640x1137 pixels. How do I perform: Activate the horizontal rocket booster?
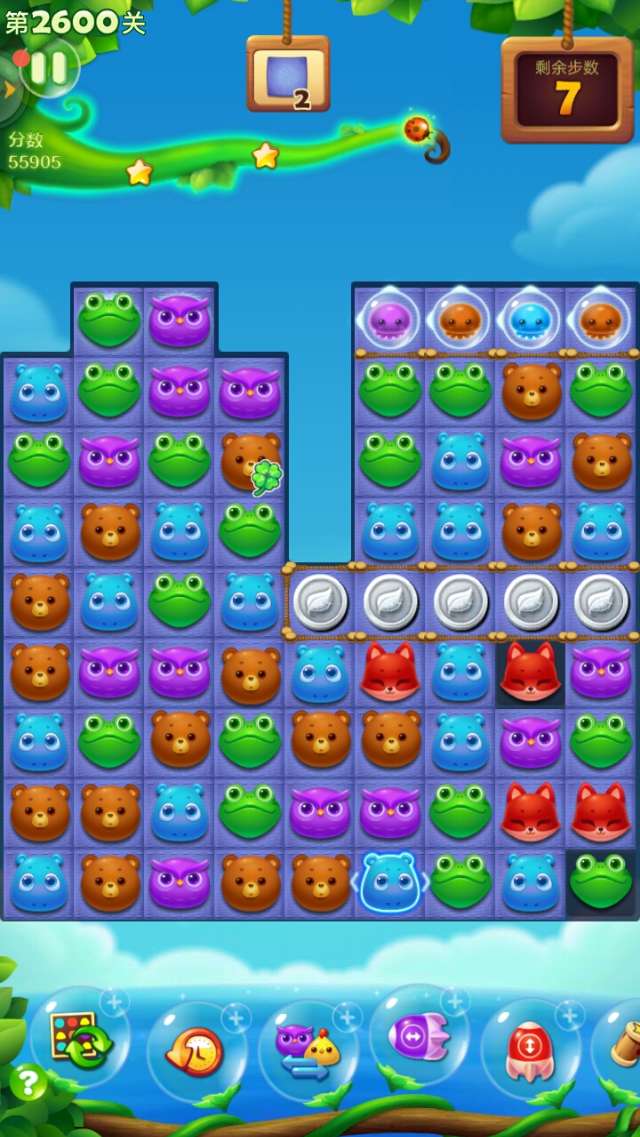click(420, 1036)
